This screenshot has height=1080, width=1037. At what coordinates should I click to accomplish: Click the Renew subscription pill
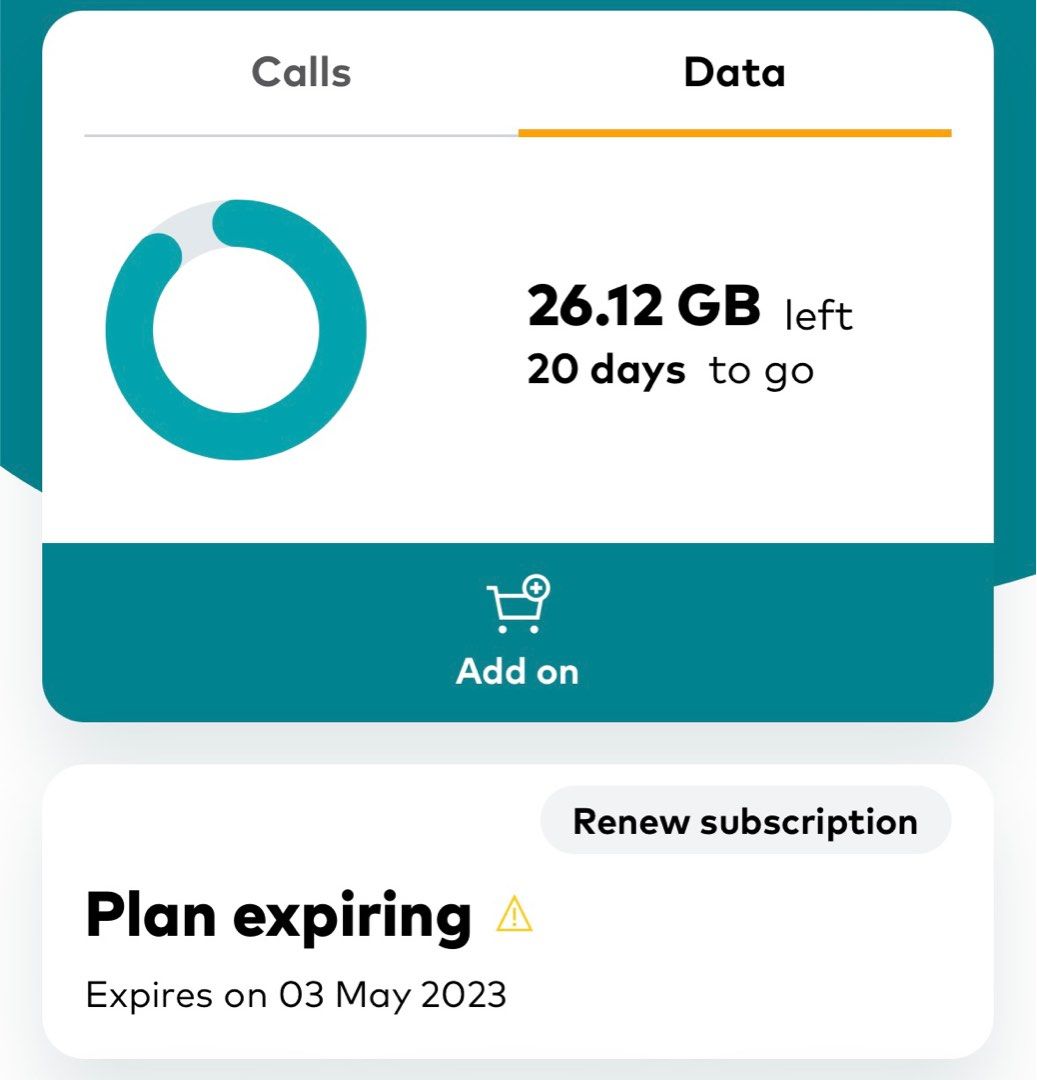[743, 820]
